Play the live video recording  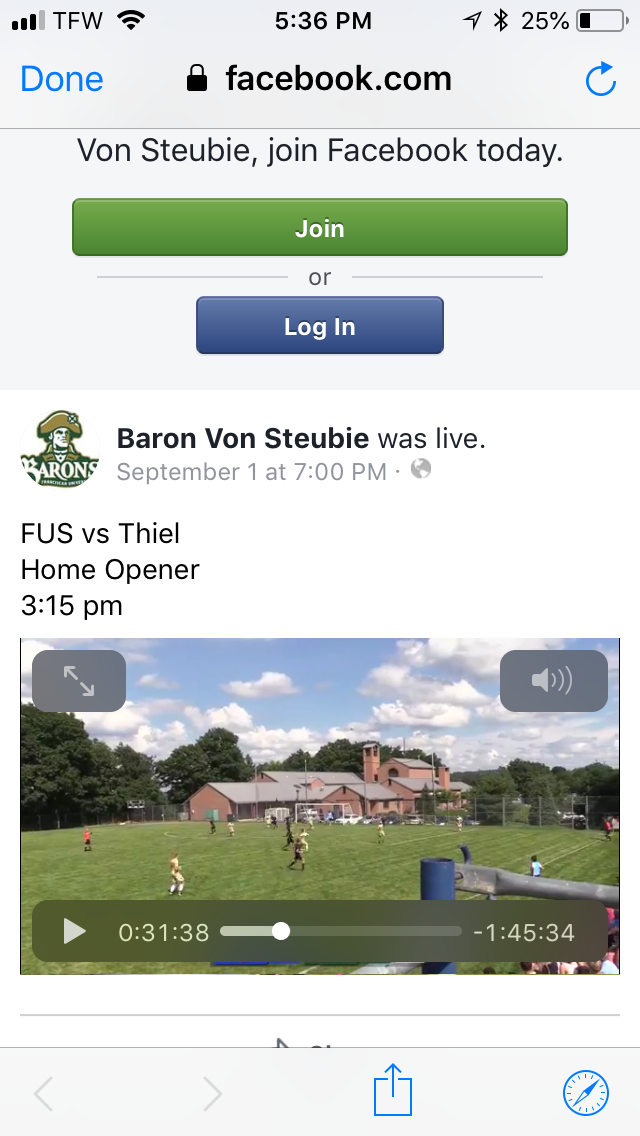pos(74,932)
